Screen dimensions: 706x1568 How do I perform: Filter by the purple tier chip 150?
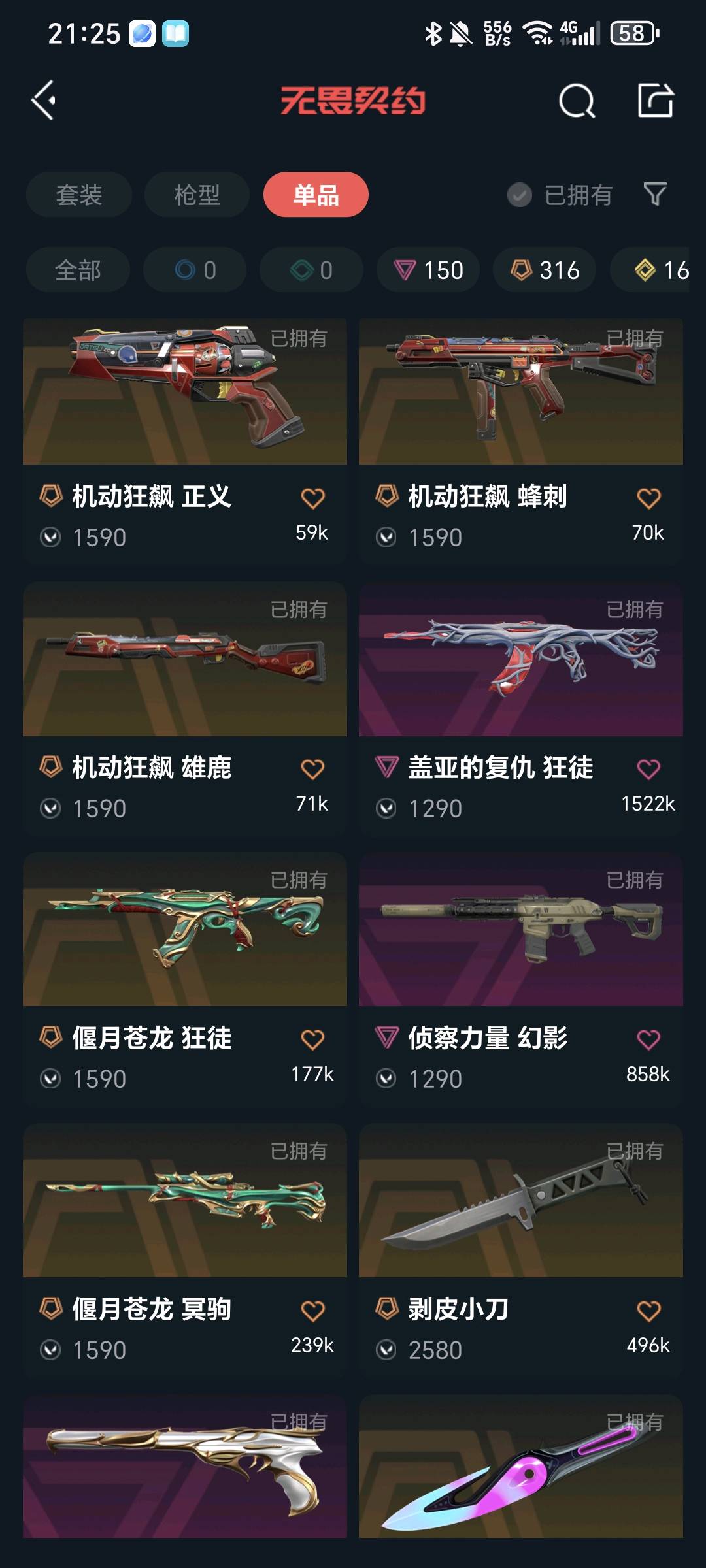click(x=428, y=270)
